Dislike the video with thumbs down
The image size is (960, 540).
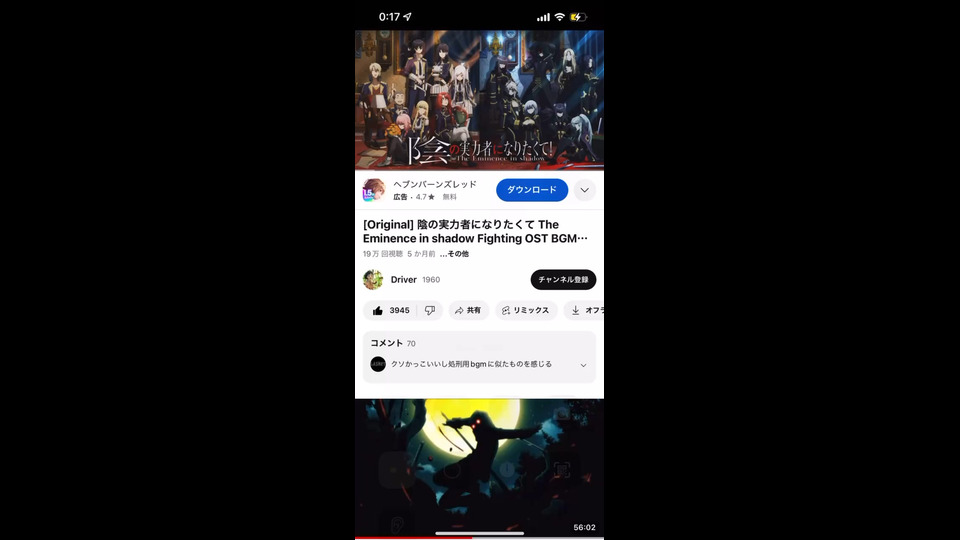(x=430, y=311)
